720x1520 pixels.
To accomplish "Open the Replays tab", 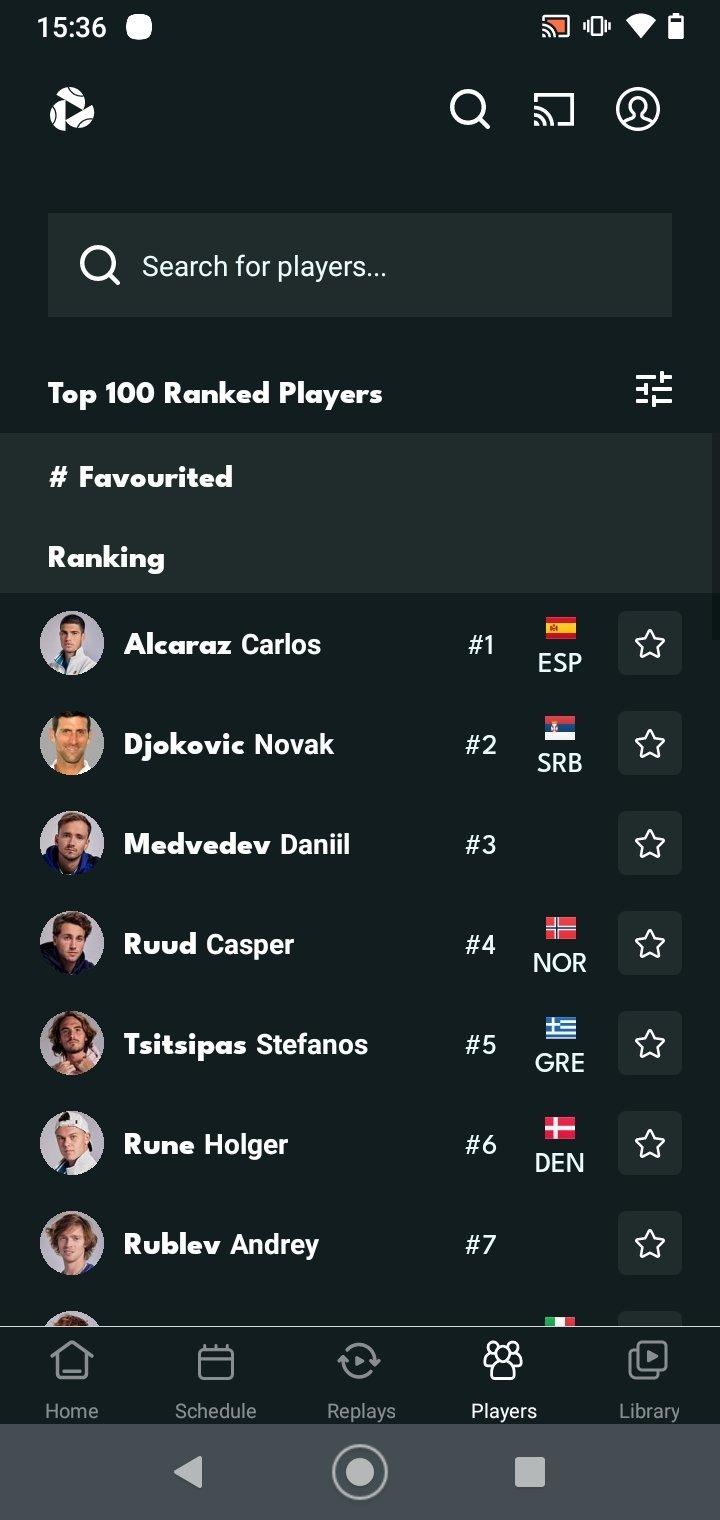I will click(x=360, y=1378).
